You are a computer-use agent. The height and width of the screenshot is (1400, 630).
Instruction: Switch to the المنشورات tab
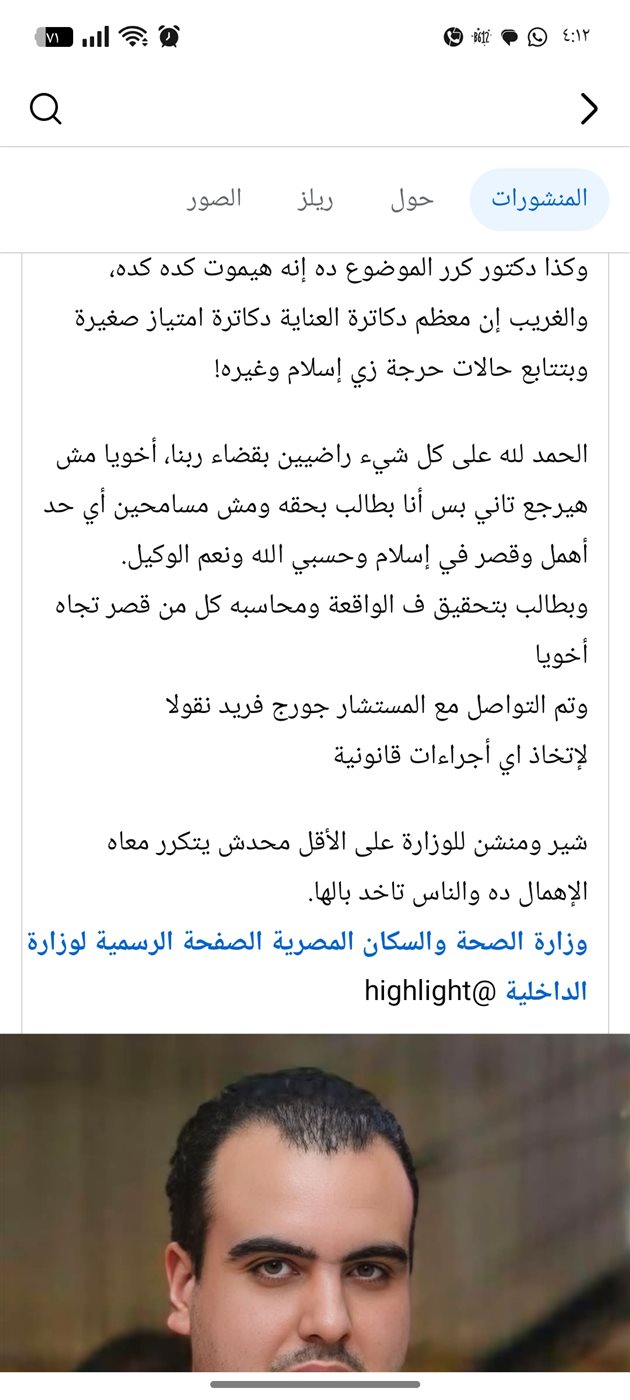pos(540,199)
